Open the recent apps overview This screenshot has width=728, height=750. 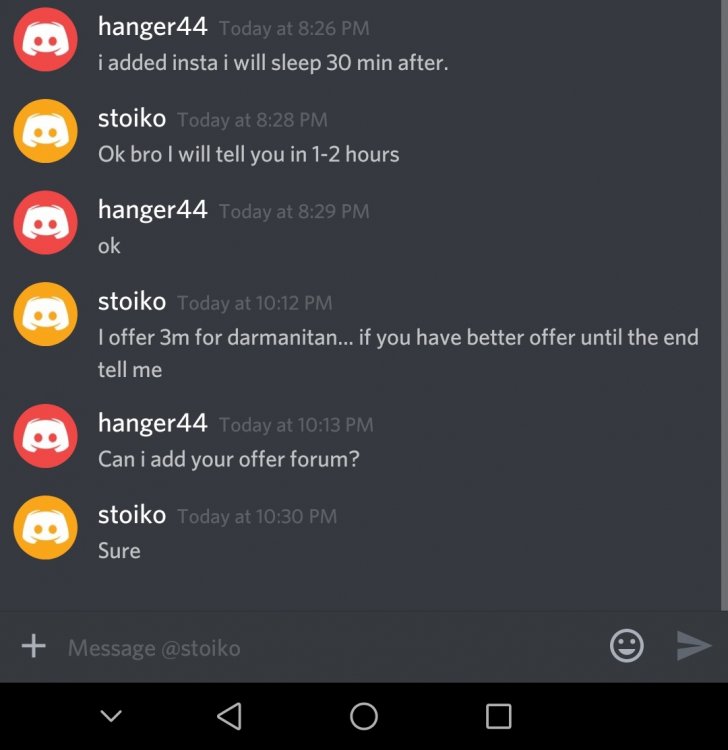(x=498, y=716)
